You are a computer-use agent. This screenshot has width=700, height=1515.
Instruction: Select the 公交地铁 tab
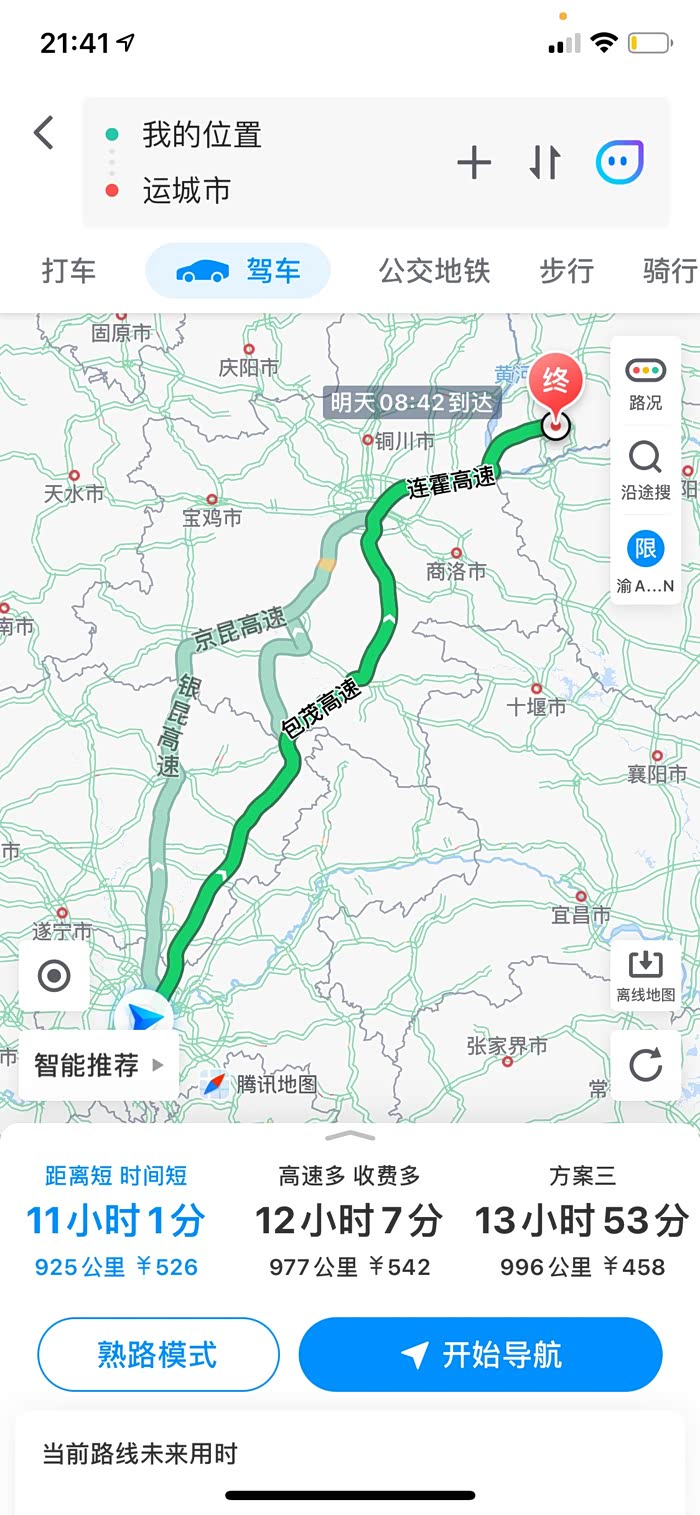434,271
